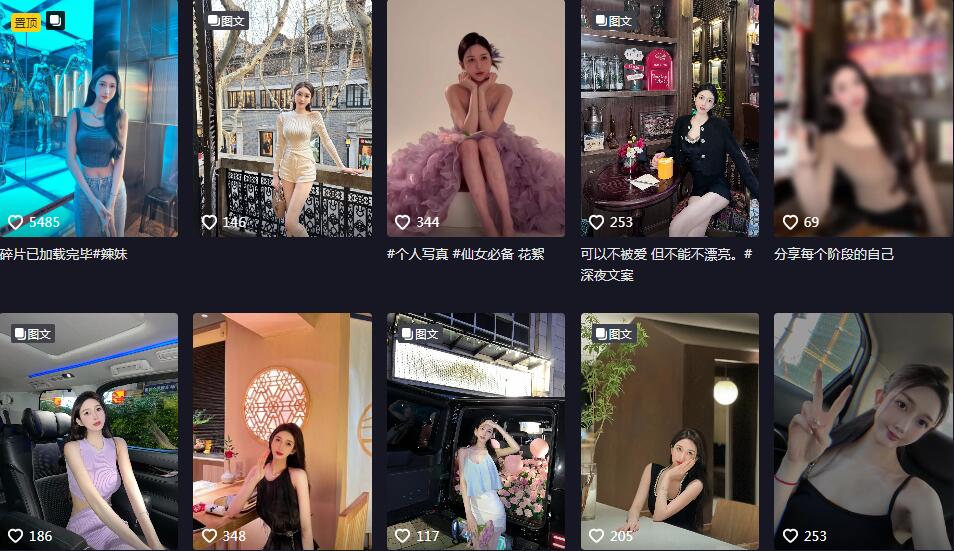Open the photo post with 146 likes
Viewport: 954px width, 551px height.
pos(282,118)
